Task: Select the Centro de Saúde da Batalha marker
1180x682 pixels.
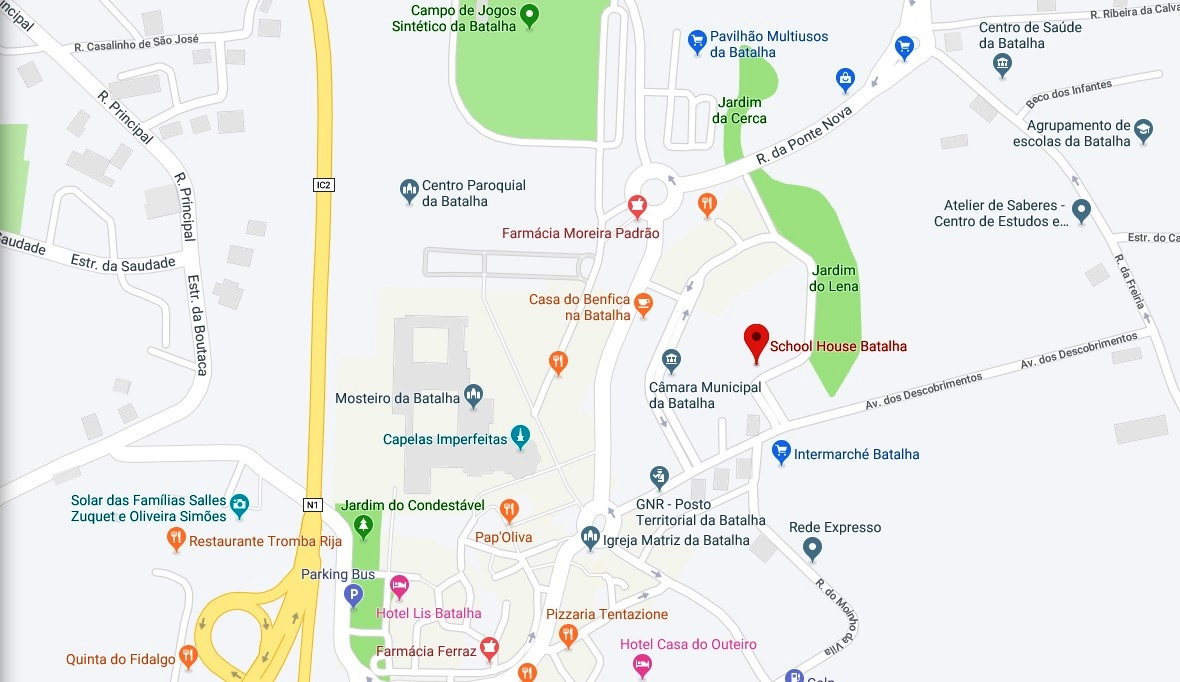Action: pos(1002,67)
